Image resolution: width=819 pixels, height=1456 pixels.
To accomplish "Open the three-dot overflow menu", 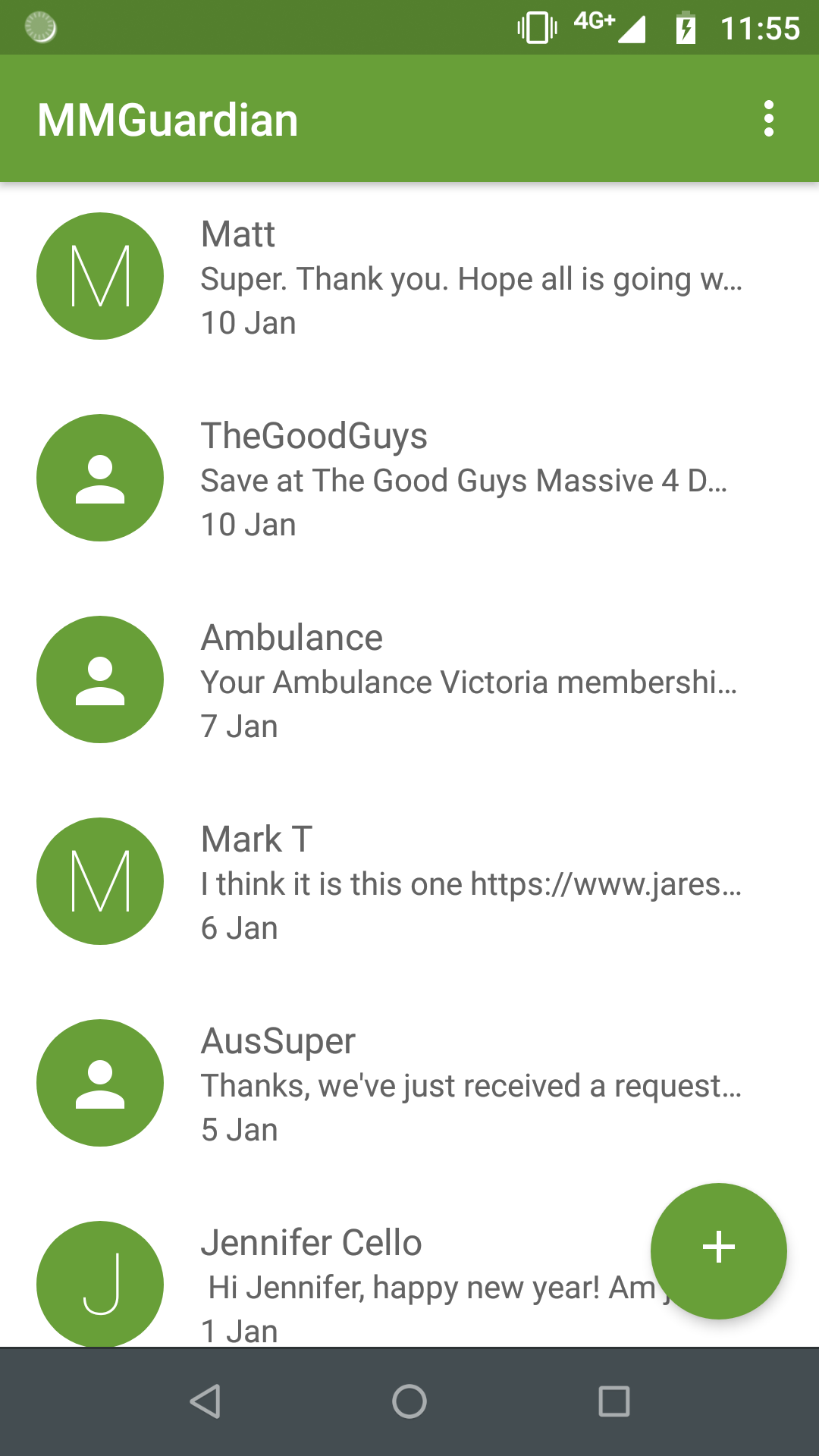I will (769, 118).
